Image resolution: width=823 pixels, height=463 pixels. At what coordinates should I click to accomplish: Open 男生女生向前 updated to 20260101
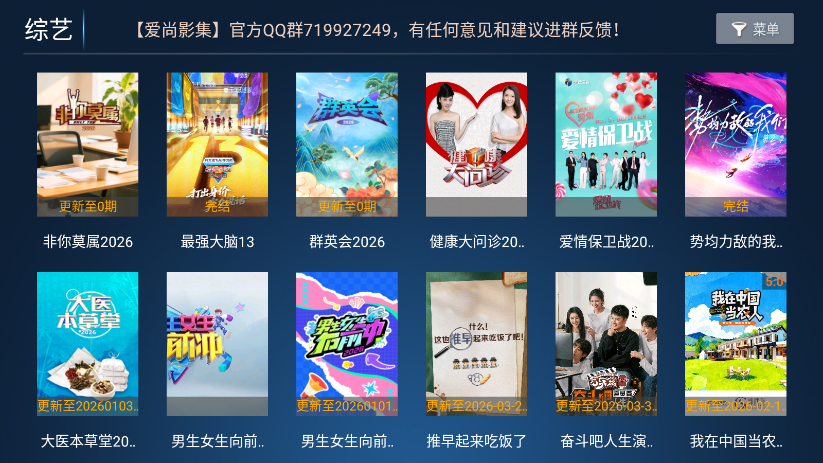347,344
